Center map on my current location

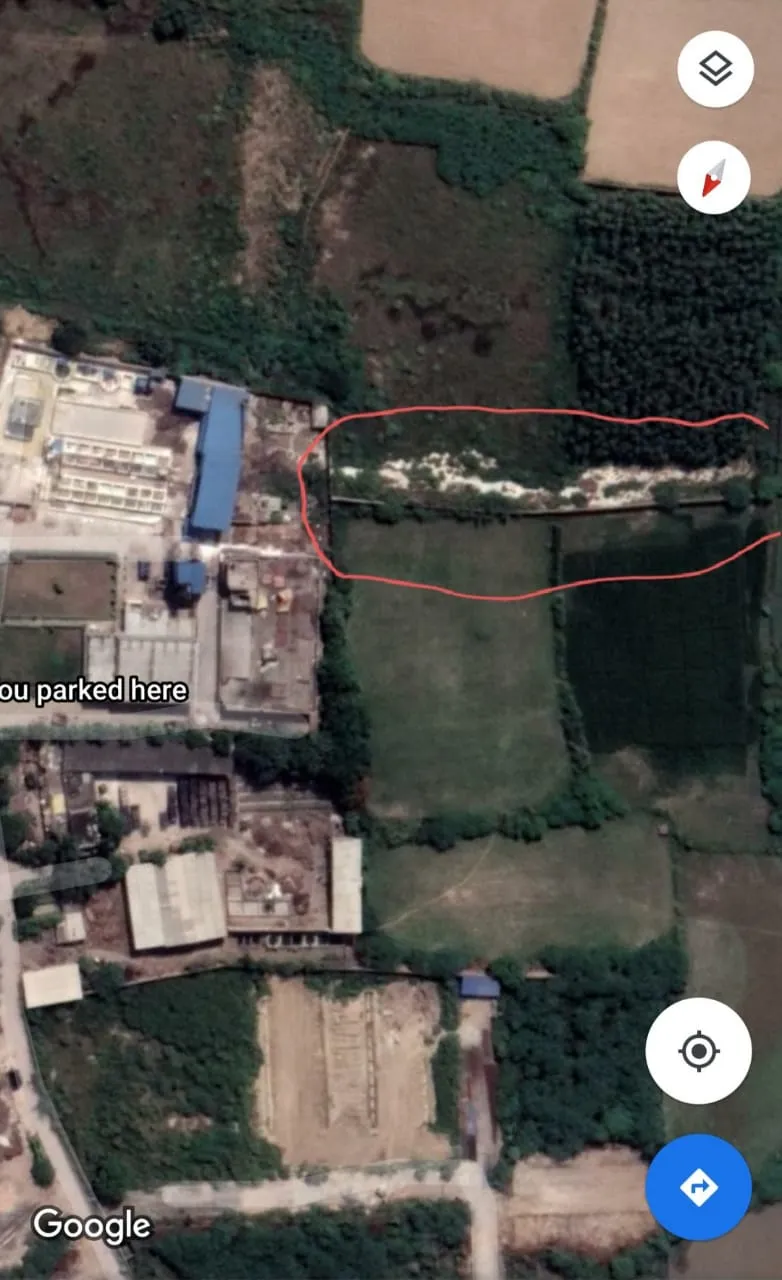click(x=698, y=1050)
